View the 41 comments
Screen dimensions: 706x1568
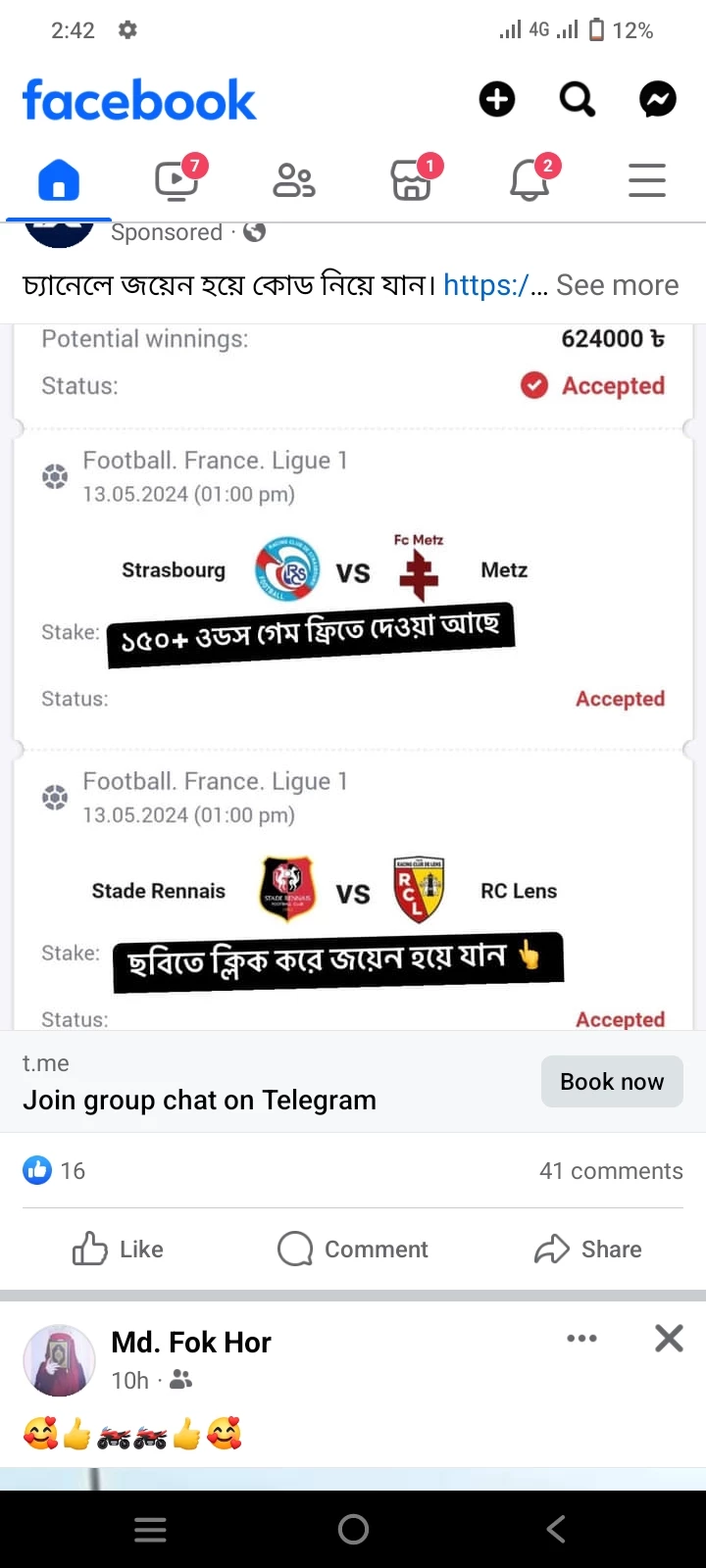point(610,1171)
